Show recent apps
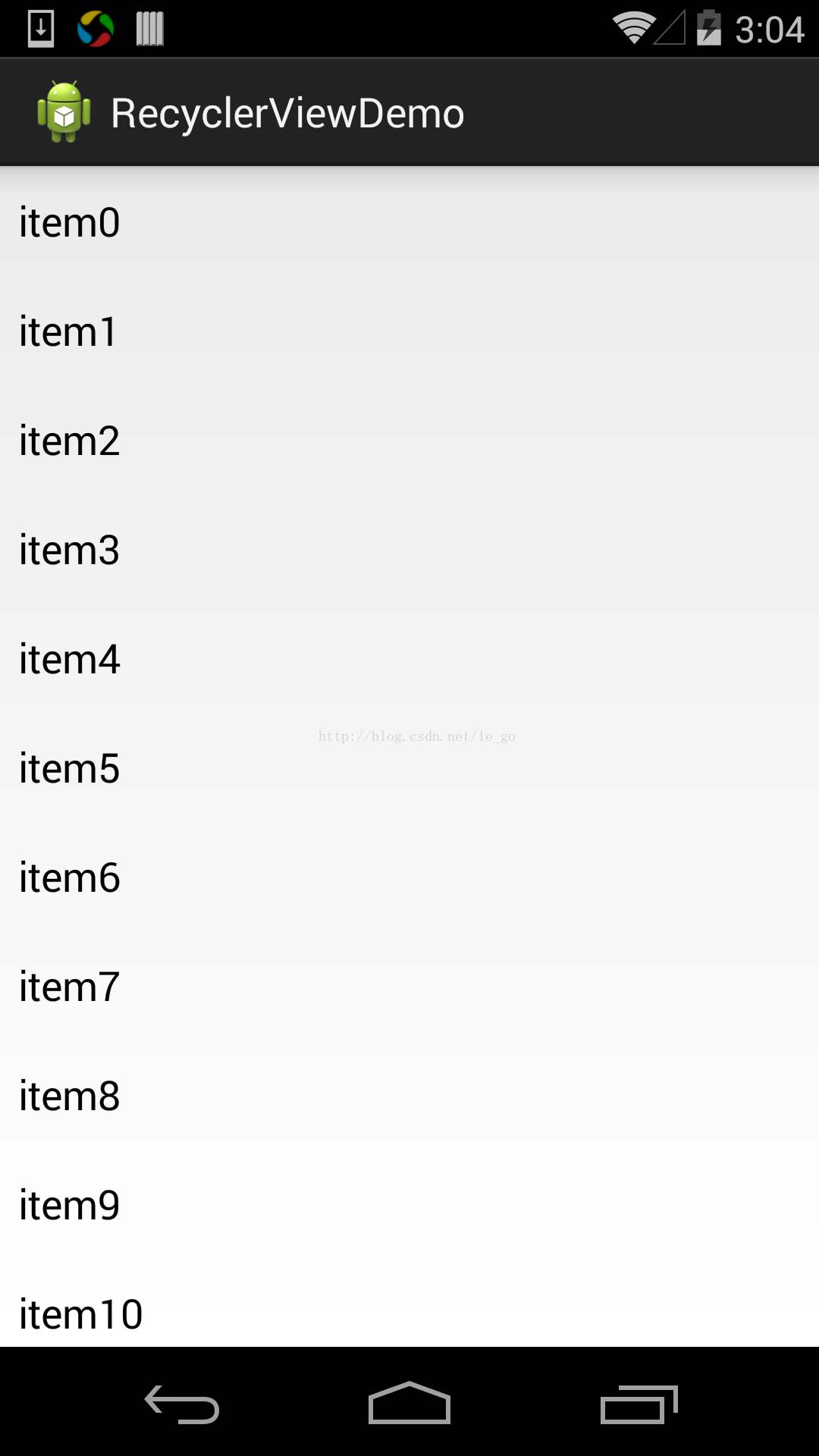Viewport: 819px width, 1456px height. (x=639, y=1404)
